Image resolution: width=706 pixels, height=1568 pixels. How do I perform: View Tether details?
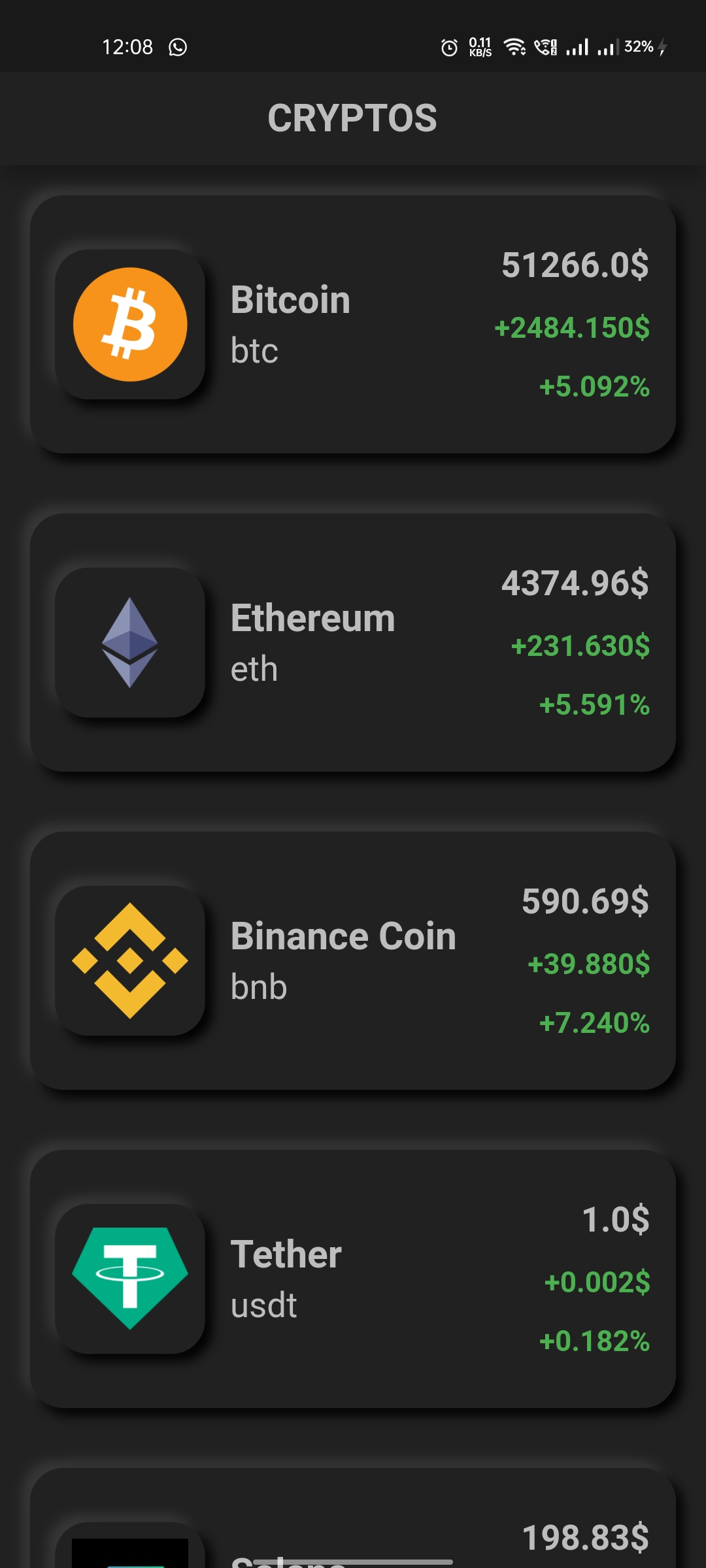(353, 1279)
